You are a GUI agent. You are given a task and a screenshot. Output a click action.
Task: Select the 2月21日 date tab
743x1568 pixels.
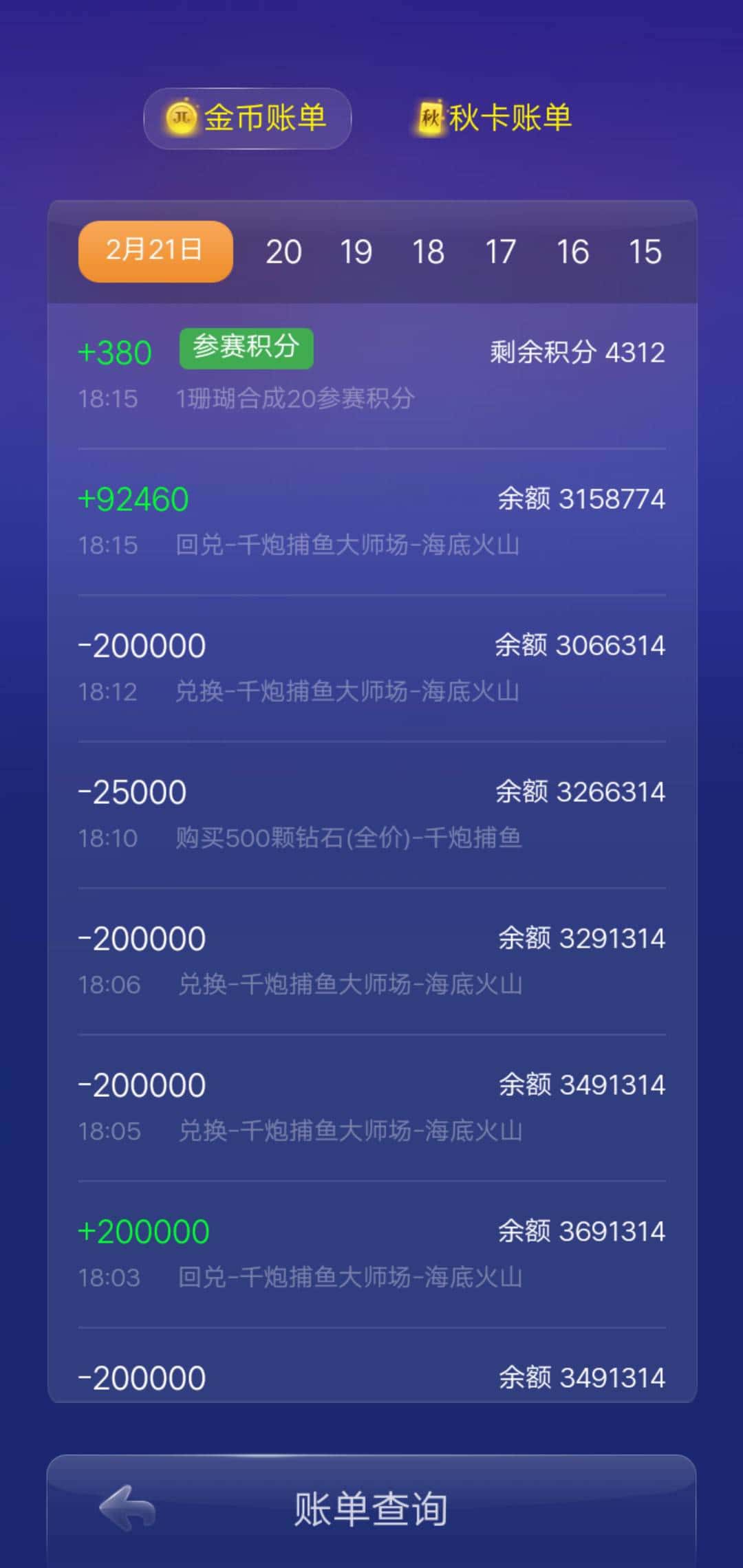coord(154,251)
